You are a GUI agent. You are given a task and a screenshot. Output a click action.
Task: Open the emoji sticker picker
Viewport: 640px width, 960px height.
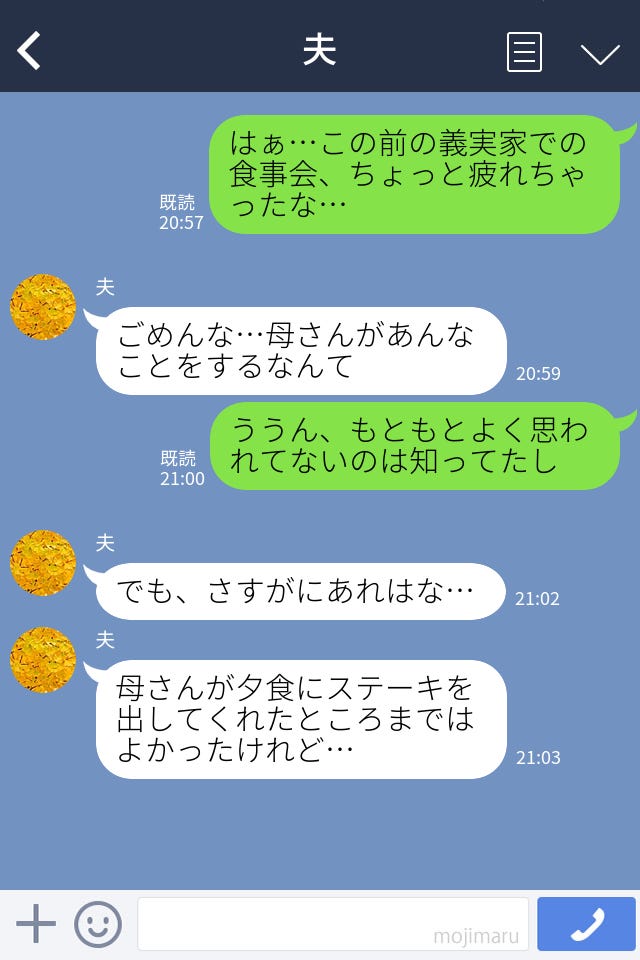click(x=98, y=924)
